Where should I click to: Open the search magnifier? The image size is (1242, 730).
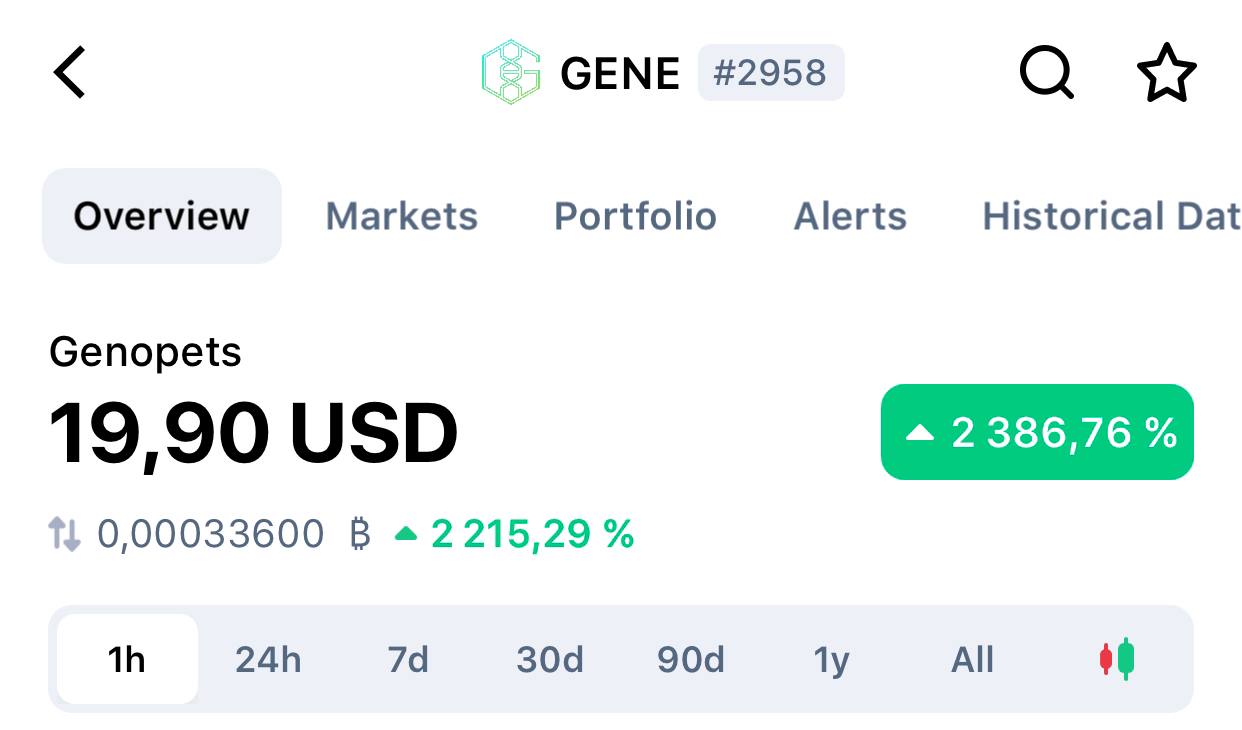1046,73
